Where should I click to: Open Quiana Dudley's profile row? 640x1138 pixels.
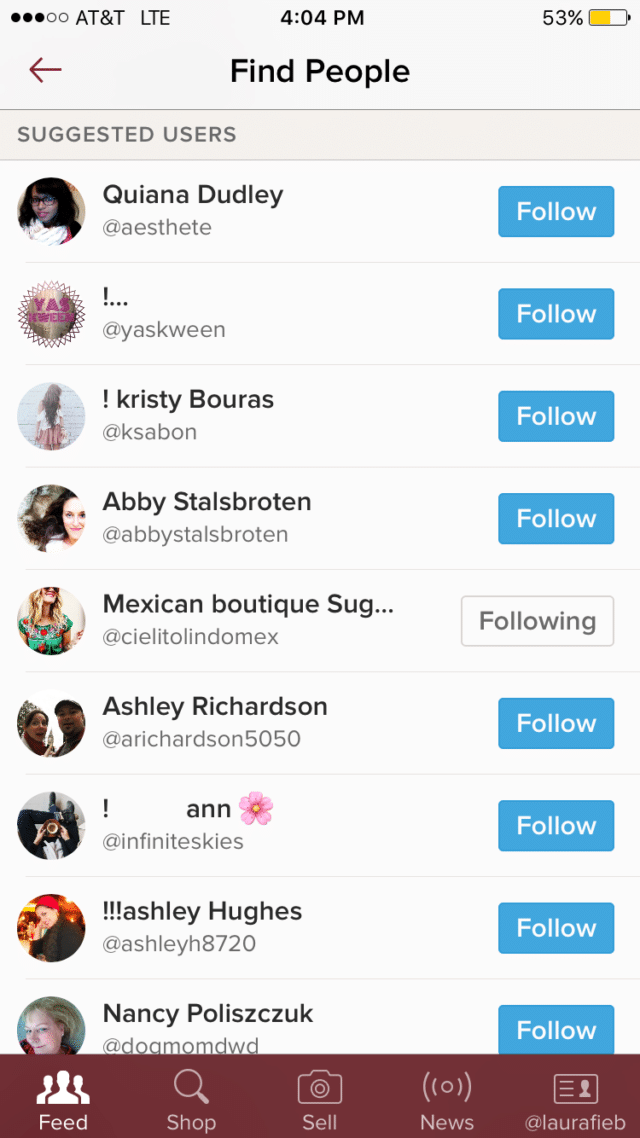point(320,211)
